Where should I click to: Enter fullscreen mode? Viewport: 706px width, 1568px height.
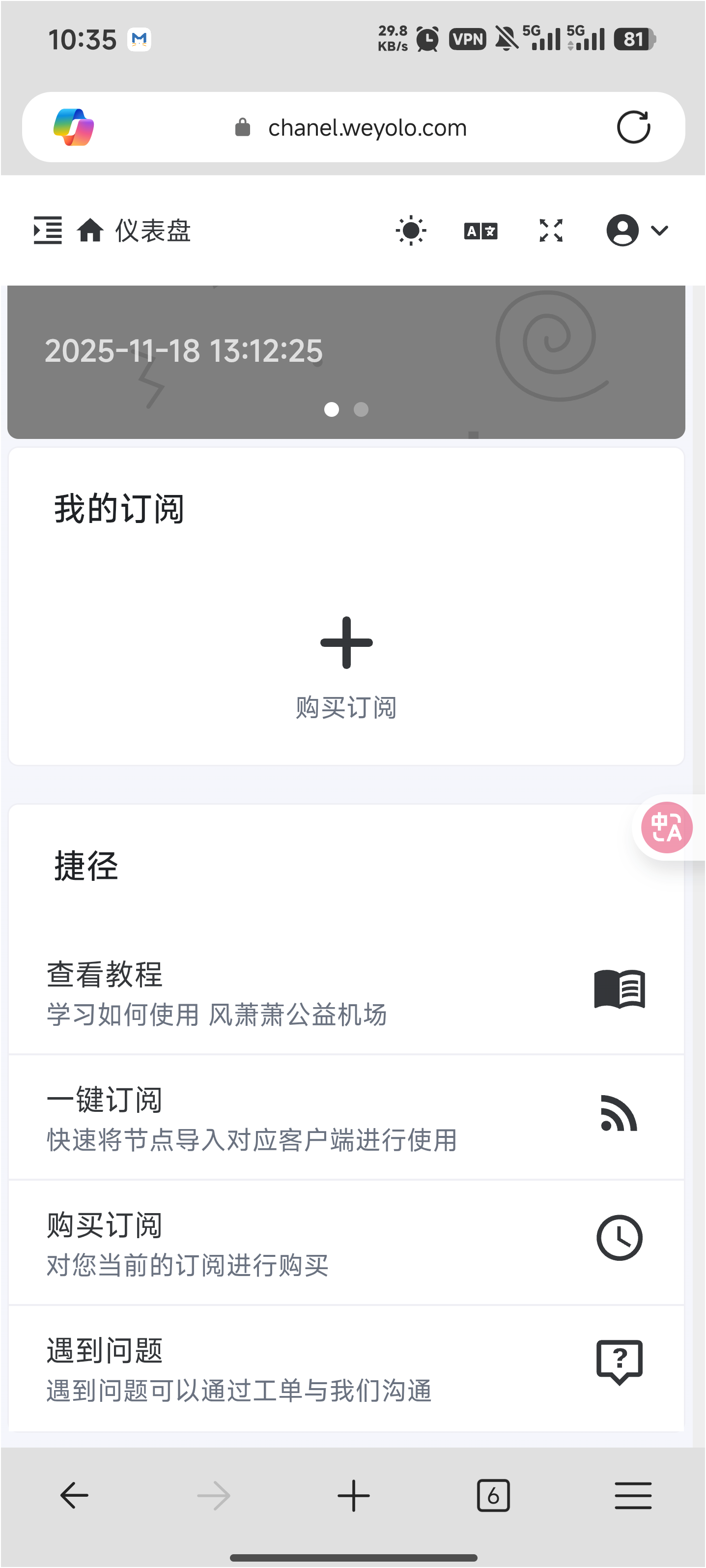[x=551, y=231]
